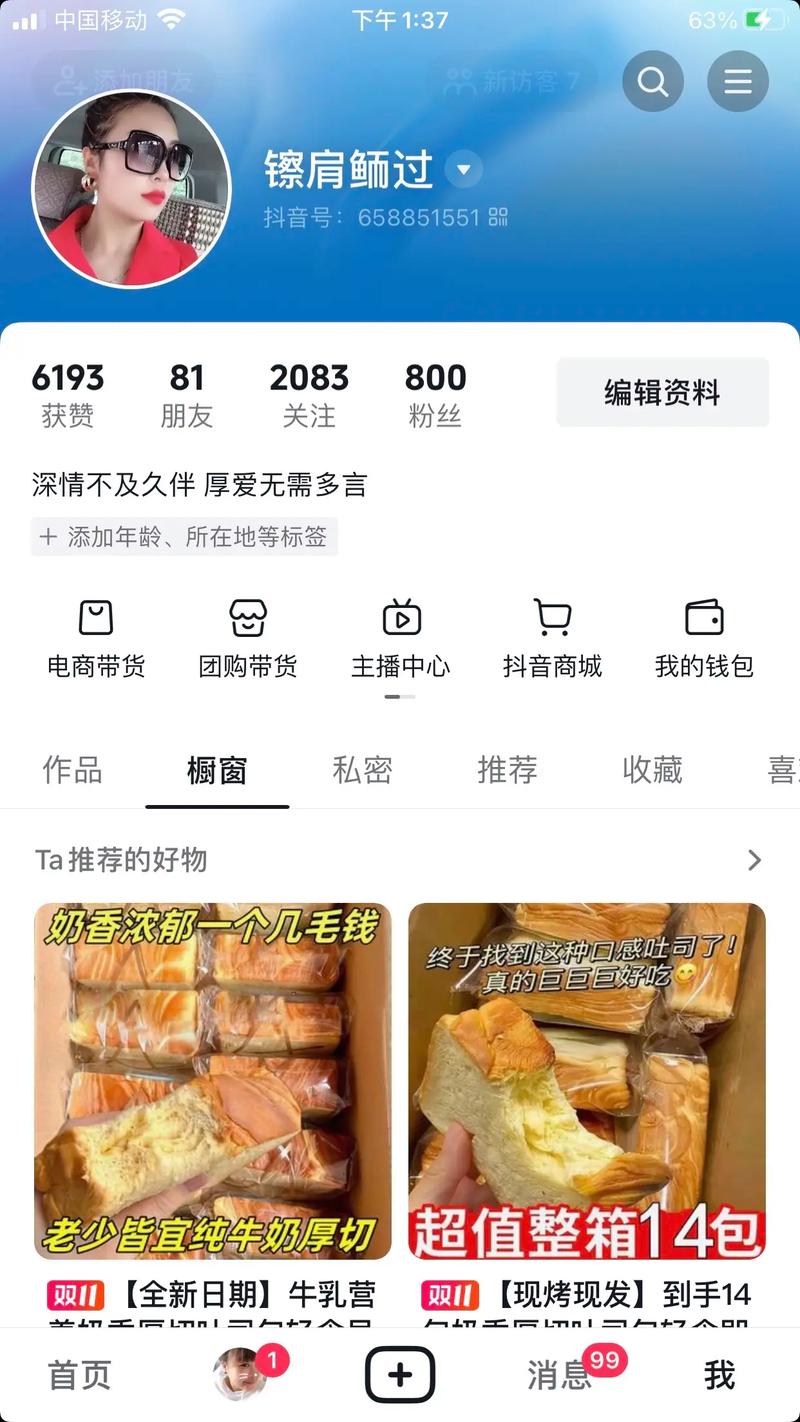Screen dimensions: 800x1422
Task: Add age and location tags
Action: coord(184,537)
